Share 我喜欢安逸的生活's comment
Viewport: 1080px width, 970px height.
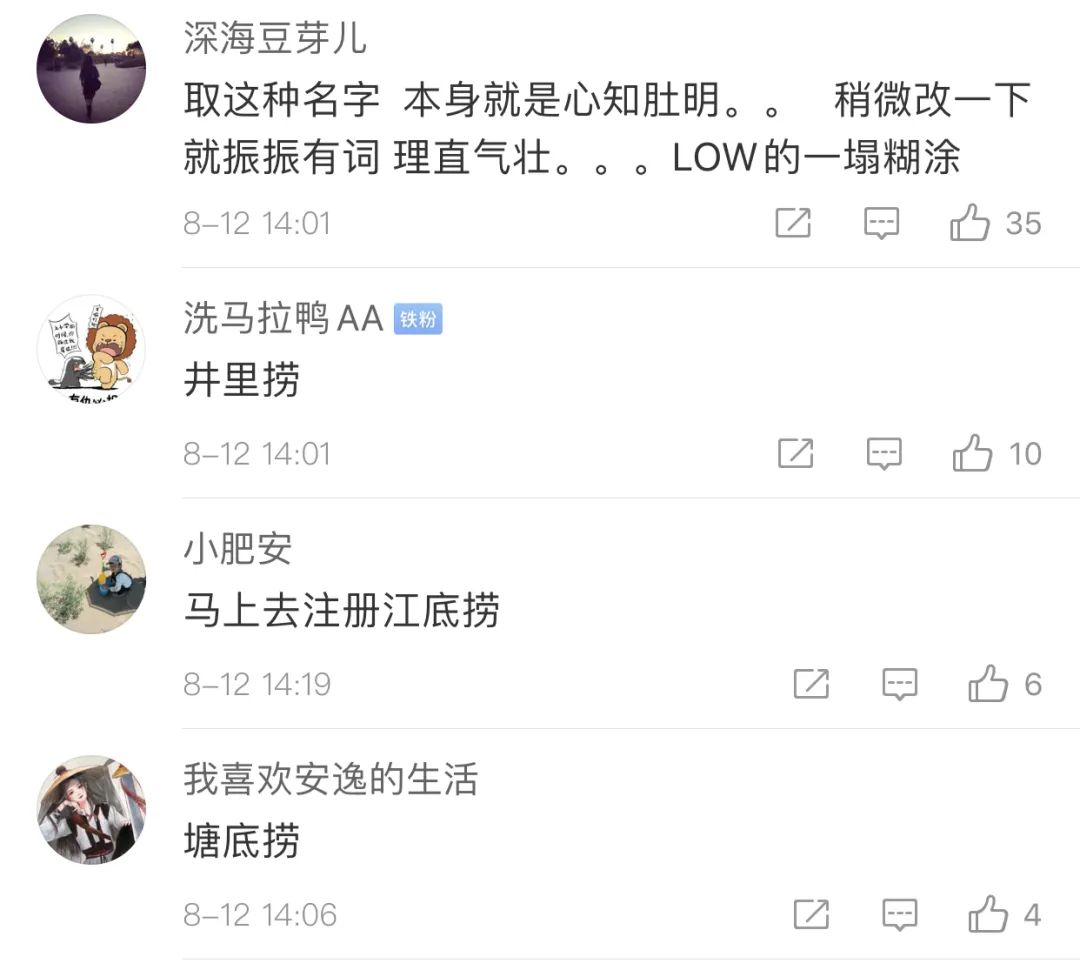[x=811, y=914]
